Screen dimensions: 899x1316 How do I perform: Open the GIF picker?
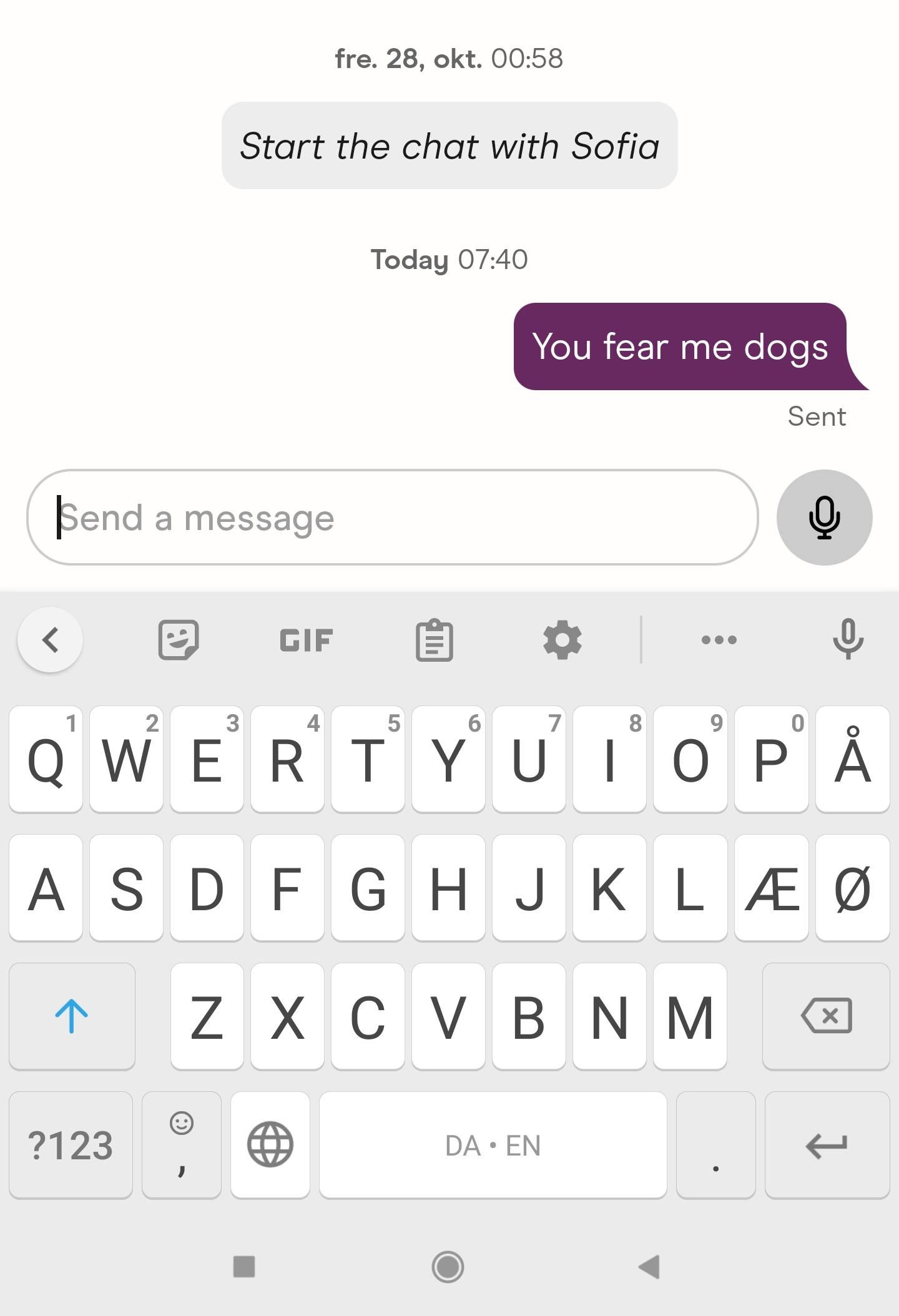coord(306,641)
